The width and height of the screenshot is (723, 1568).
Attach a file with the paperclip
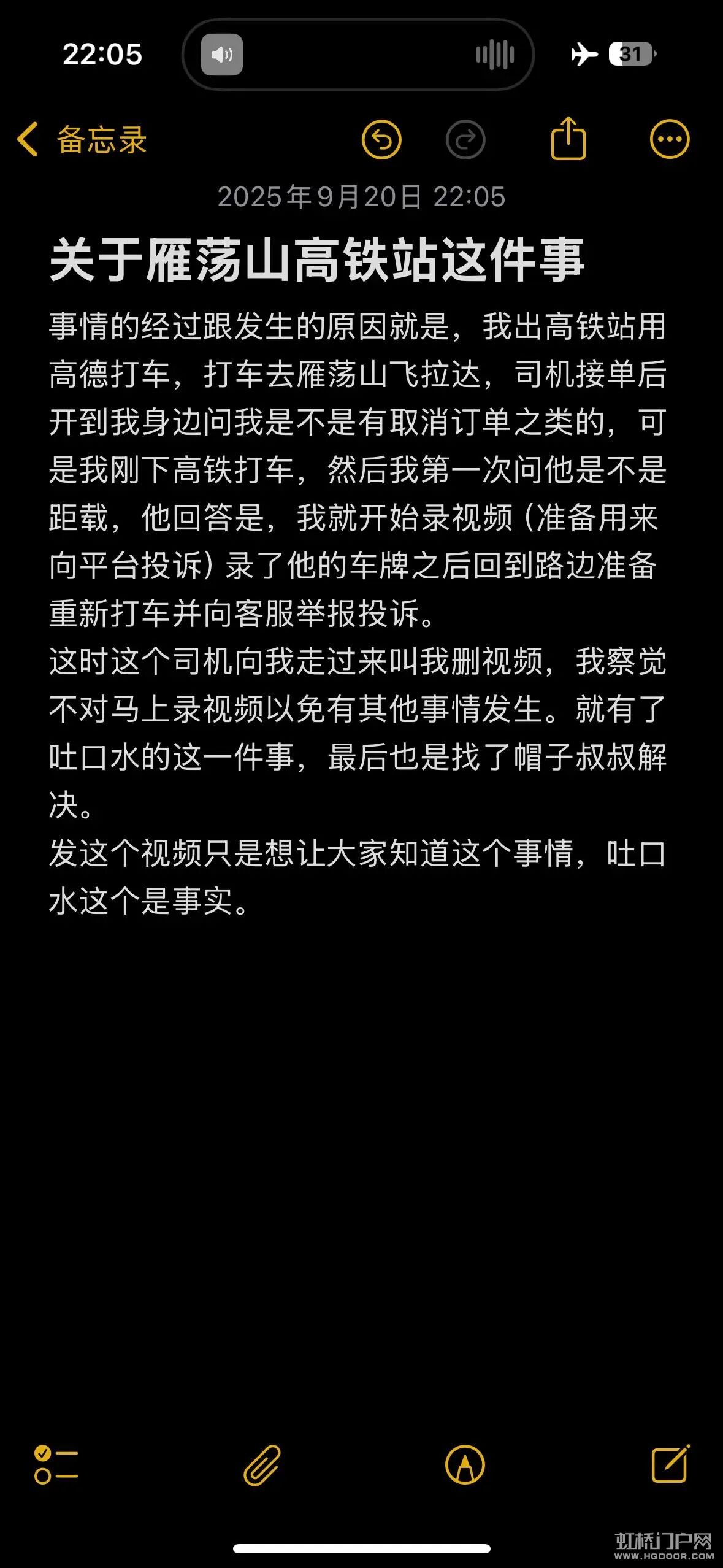tap(262, 1465)
